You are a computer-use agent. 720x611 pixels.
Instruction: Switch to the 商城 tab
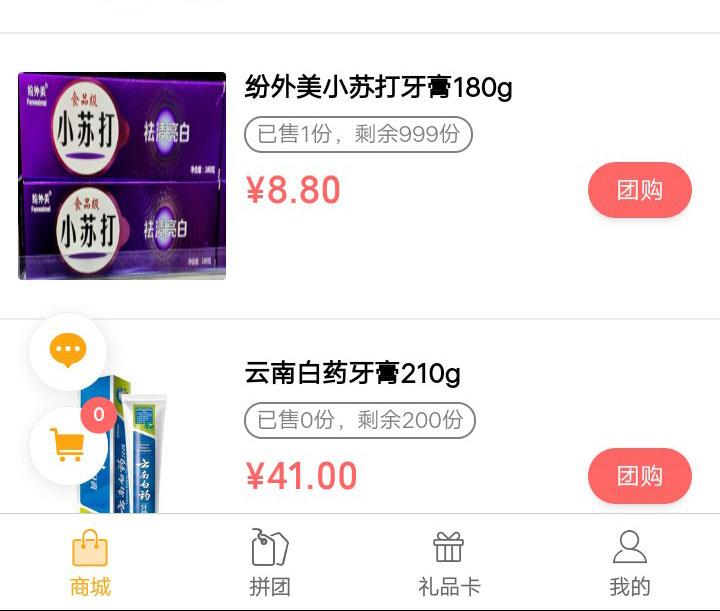pos(90,564)
